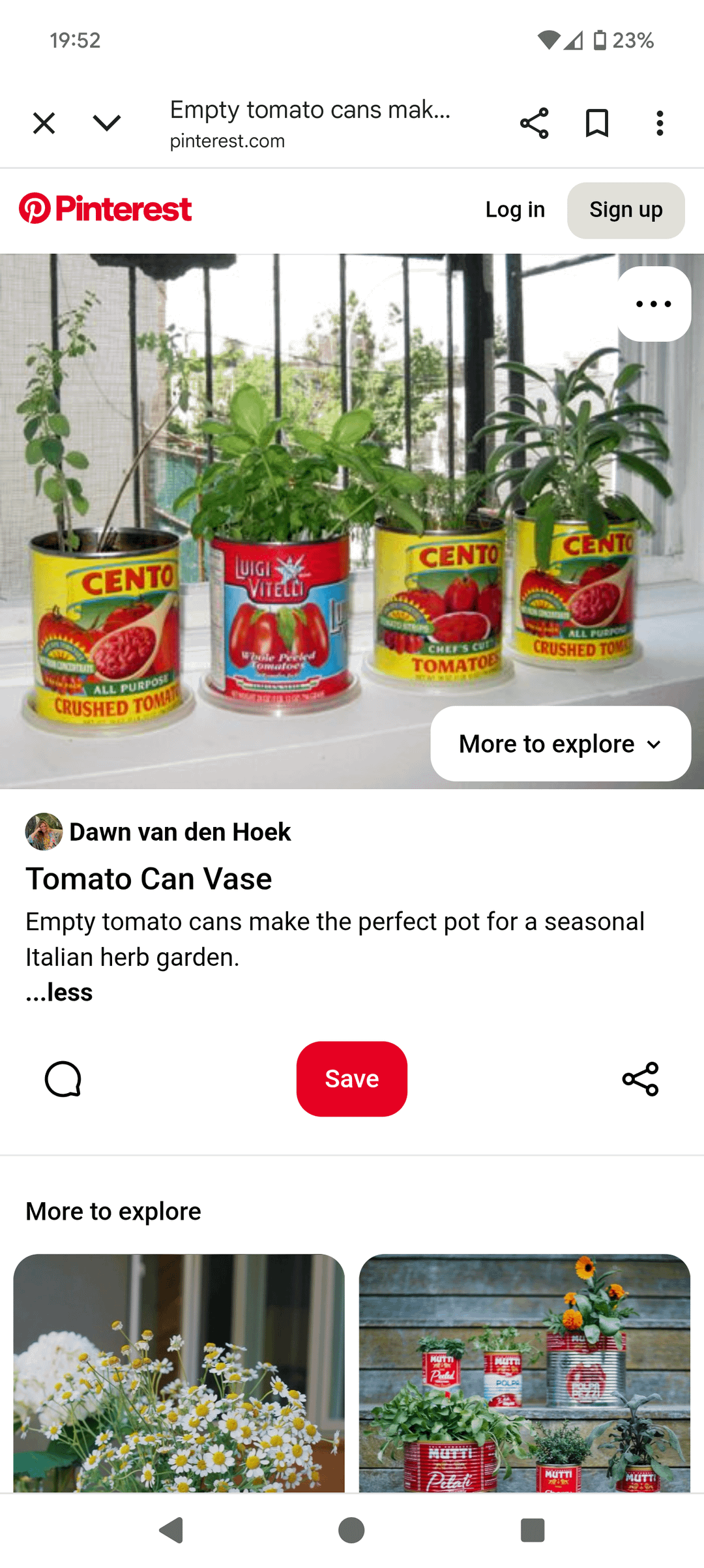Image resolution: width=704 pixels, height=1568 pixels.
Task: Save the Tomato Can Vase pin
Action: [352, 1079]
